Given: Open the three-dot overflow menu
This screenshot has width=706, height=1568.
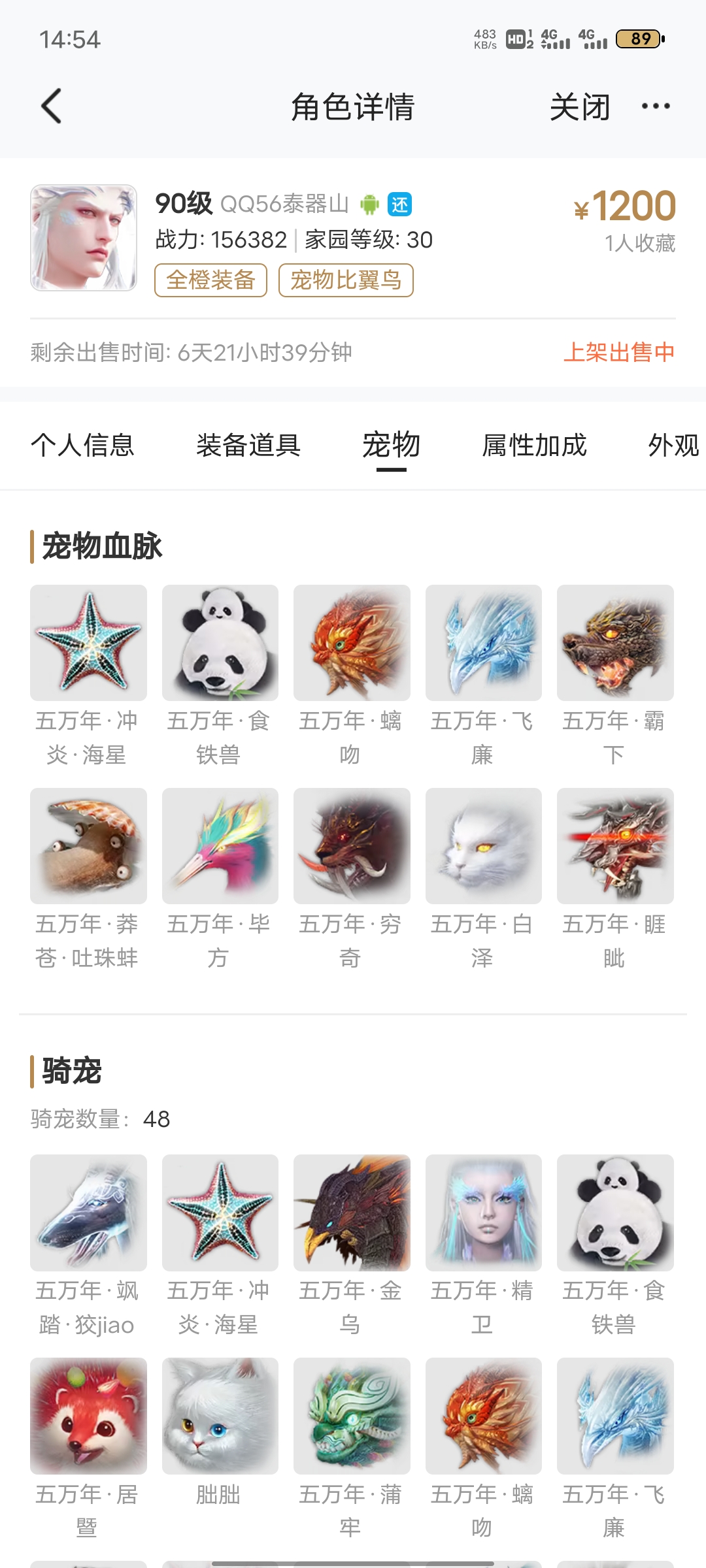Looking at the screenshot, I should [656, 106].
